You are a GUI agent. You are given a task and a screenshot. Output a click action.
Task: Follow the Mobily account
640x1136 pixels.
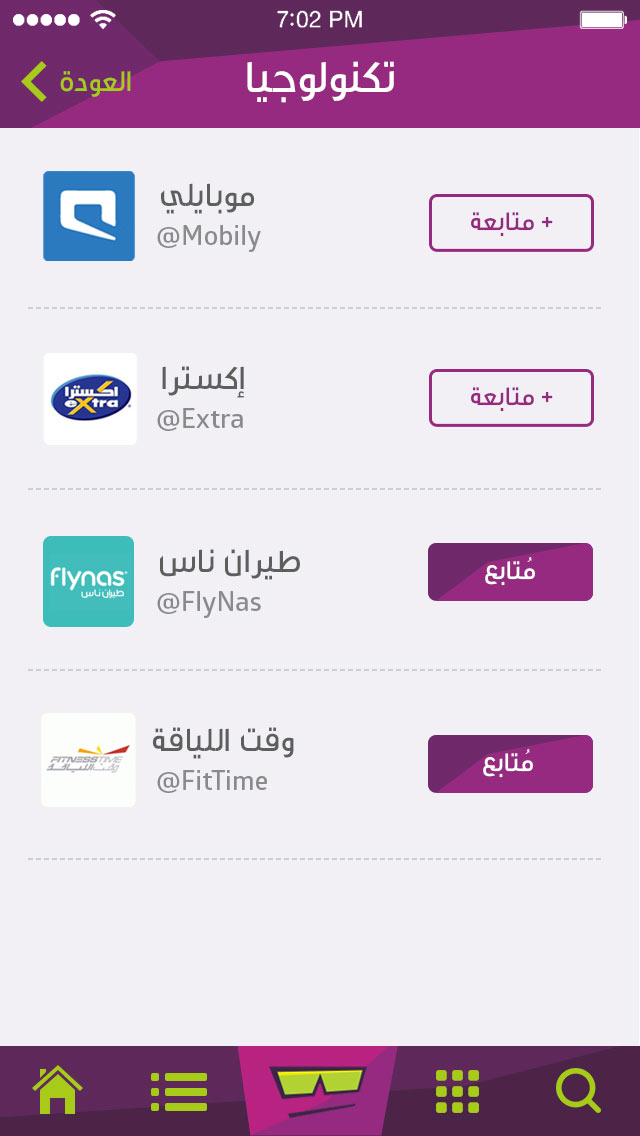(511, 223)
